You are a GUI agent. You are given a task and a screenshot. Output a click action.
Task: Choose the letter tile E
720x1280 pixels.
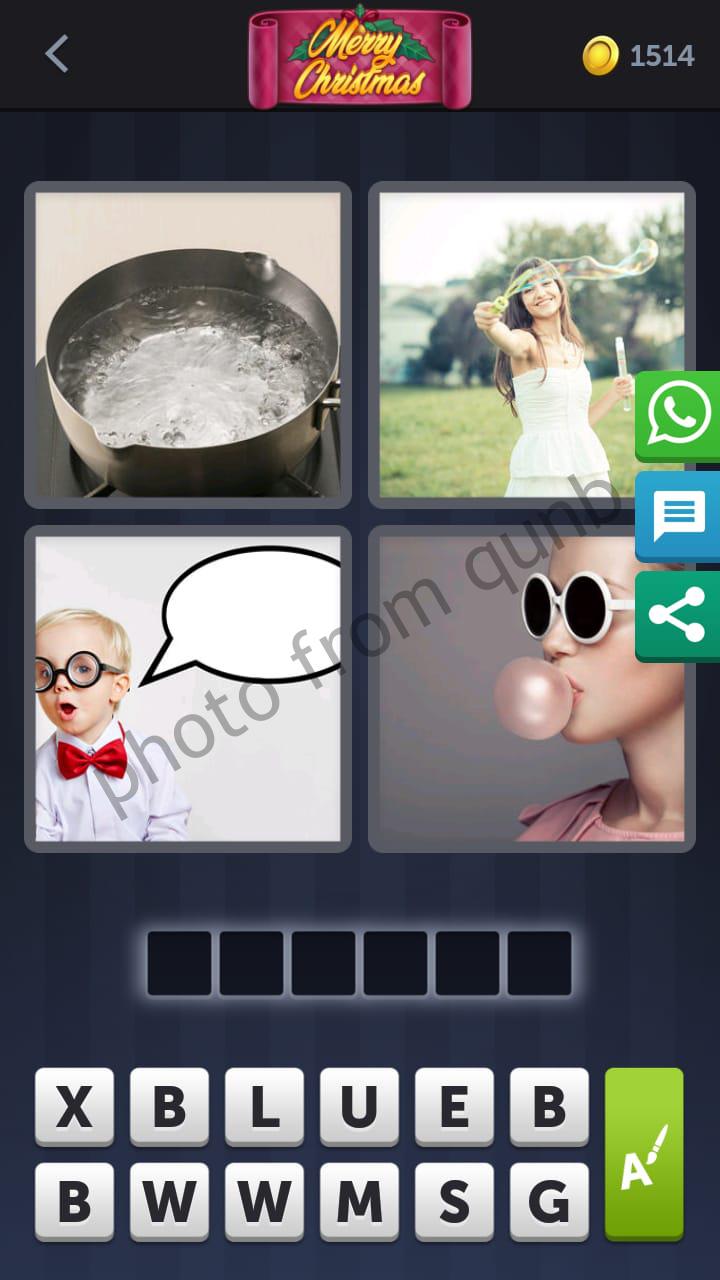454,1106
